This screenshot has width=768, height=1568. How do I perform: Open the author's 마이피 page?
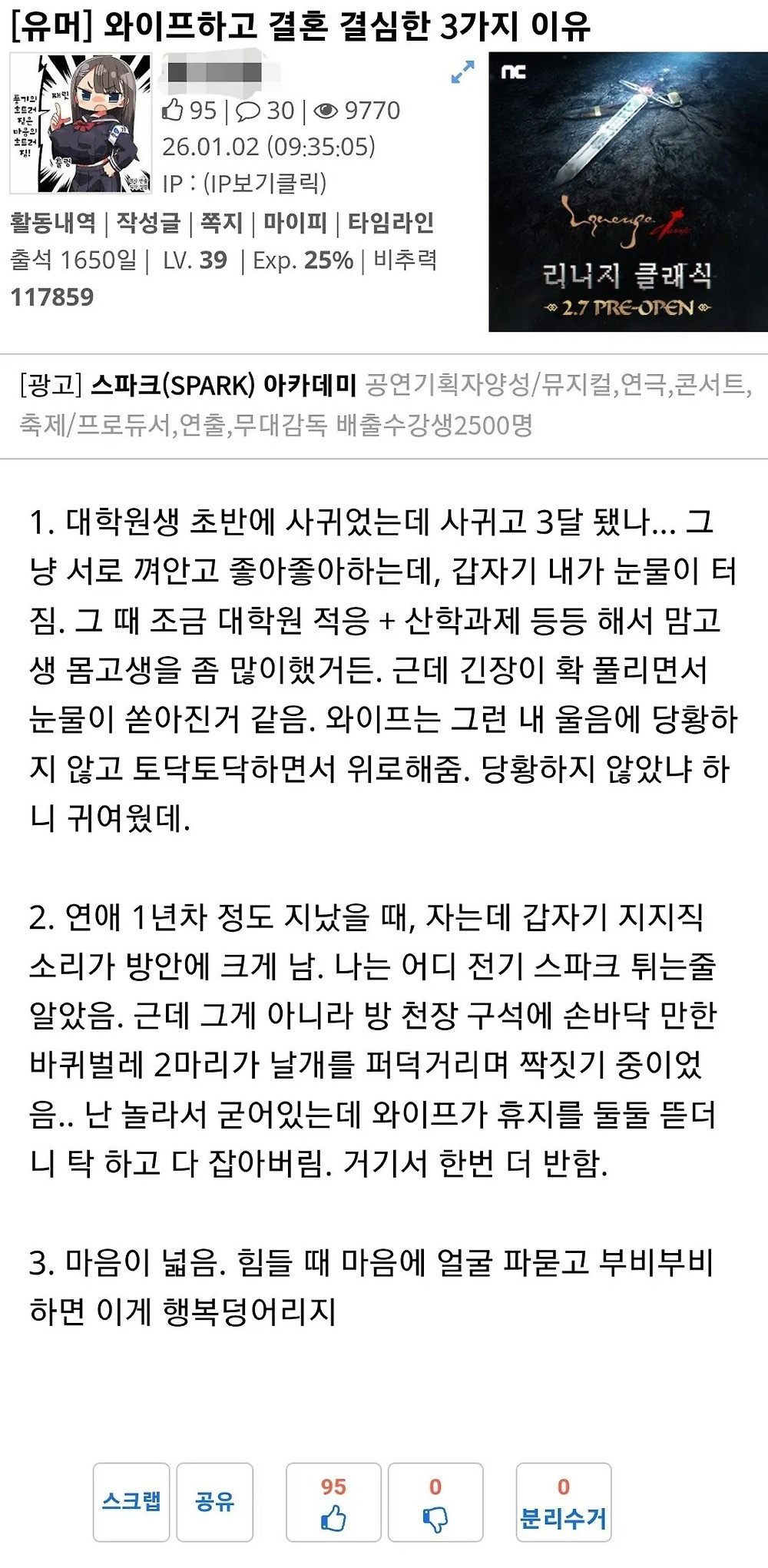tap(295, 223)
